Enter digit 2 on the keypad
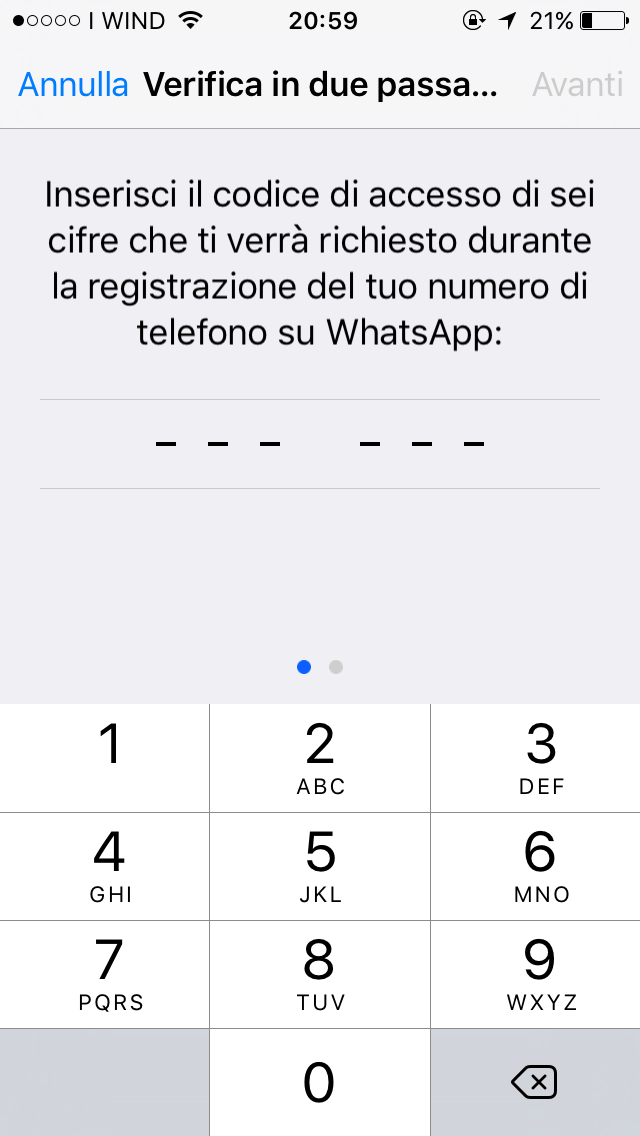Screen dimensions: 640x1136 [x=320, y=758]
